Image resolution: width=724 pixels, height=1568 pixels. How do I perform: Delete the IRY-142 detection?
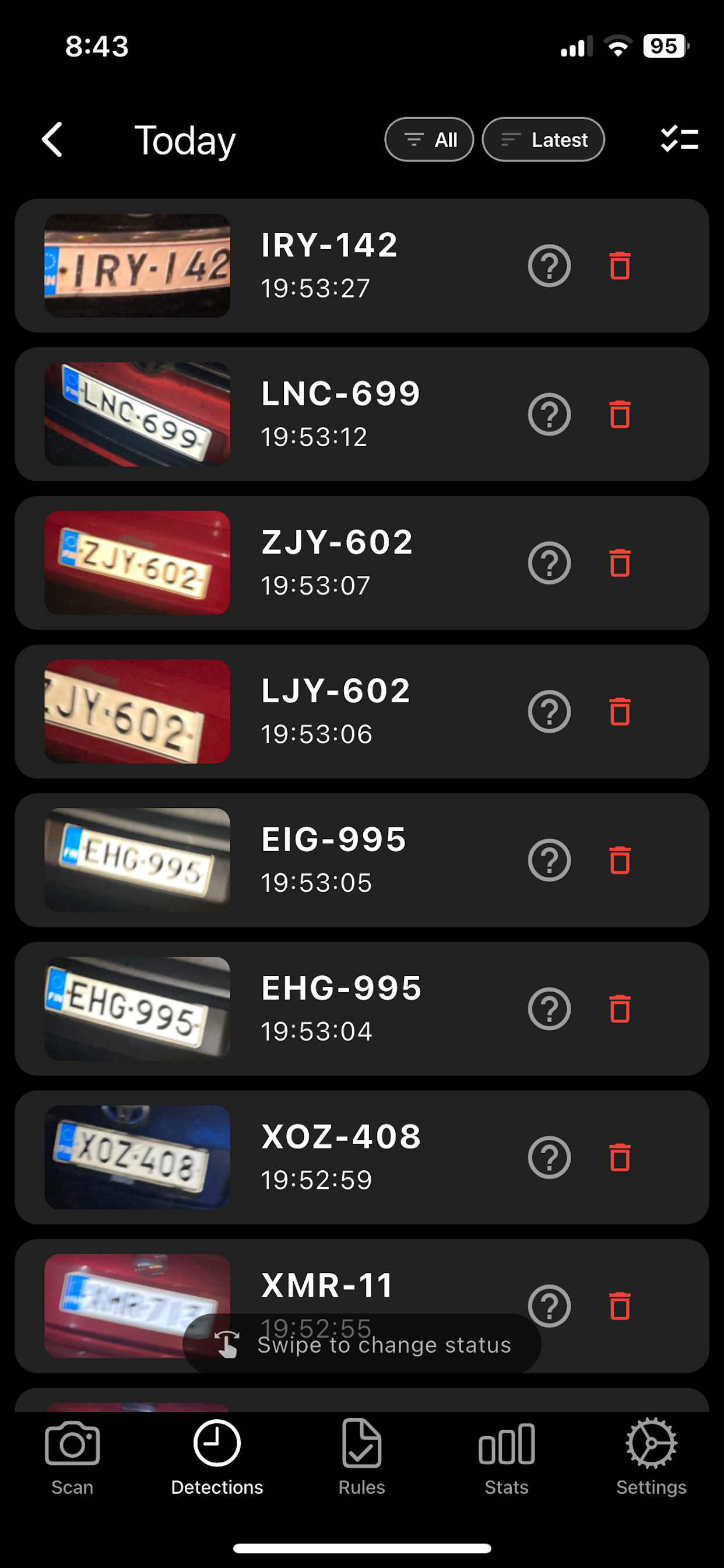pos(619,266)
